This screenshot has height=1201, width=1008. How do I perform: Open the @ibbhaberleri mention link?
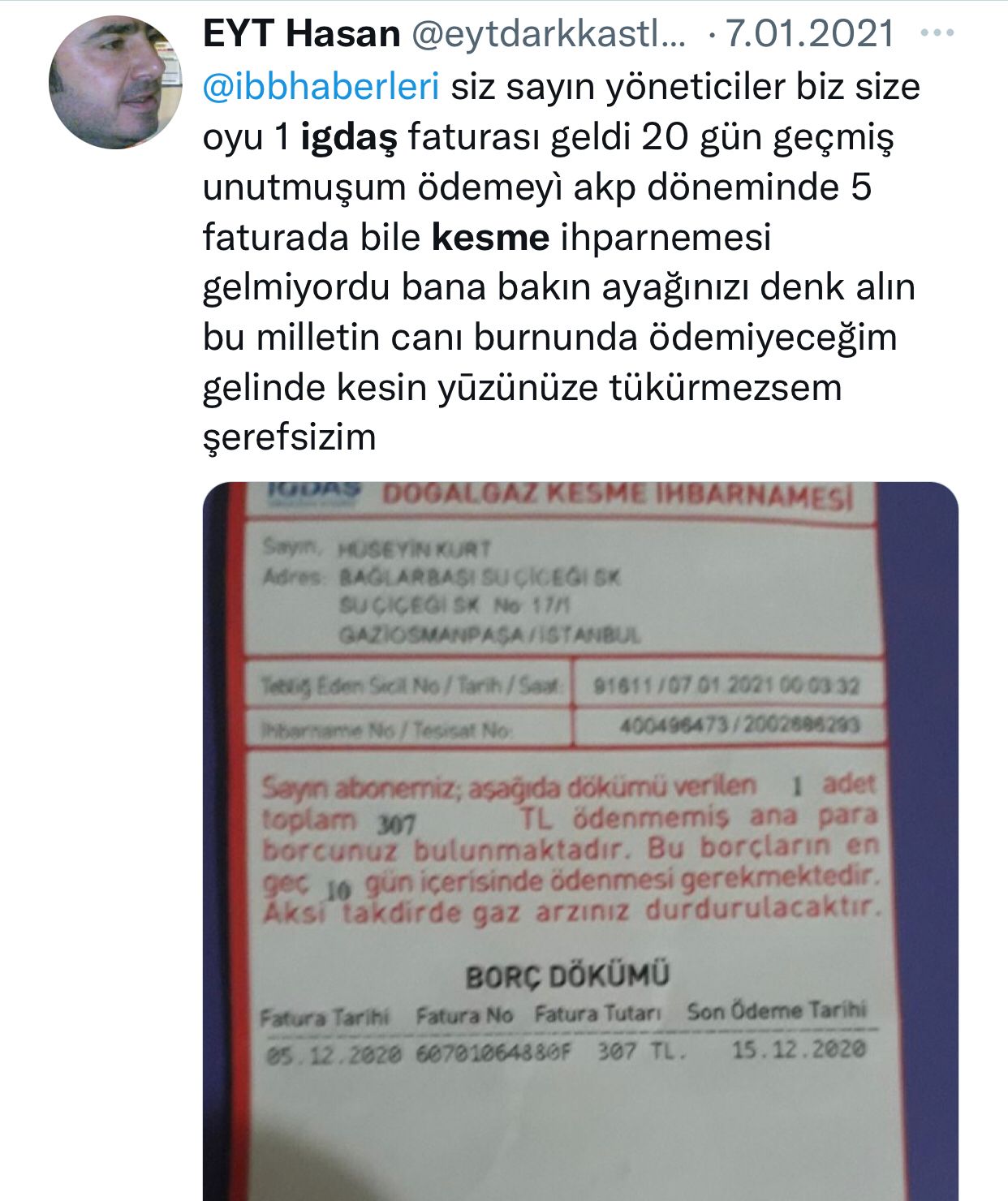(x=321, y=87)
